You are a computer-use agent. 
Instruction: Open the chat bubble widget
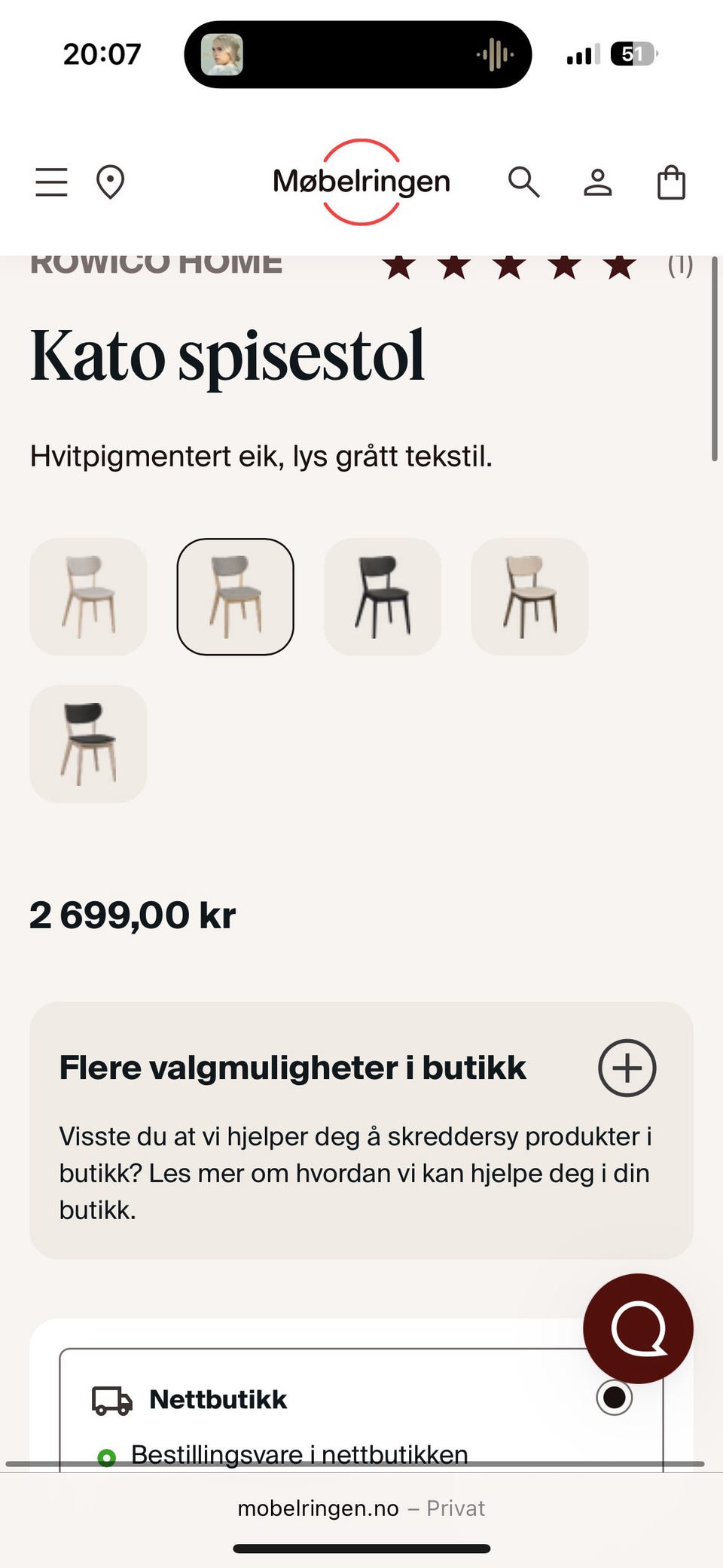coord(638,1328)
